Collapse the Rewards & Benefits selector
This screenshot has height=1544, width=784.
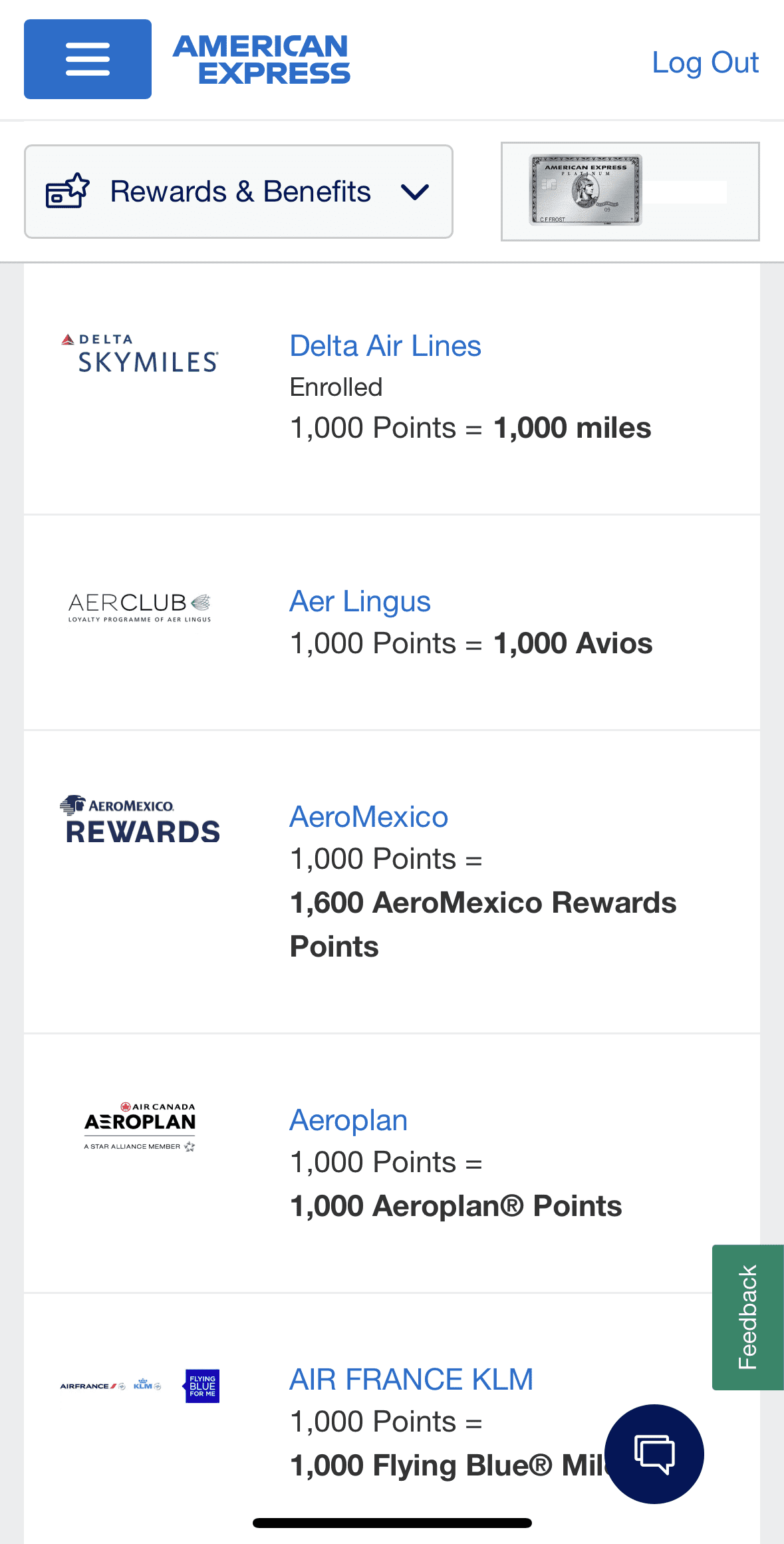237,192
